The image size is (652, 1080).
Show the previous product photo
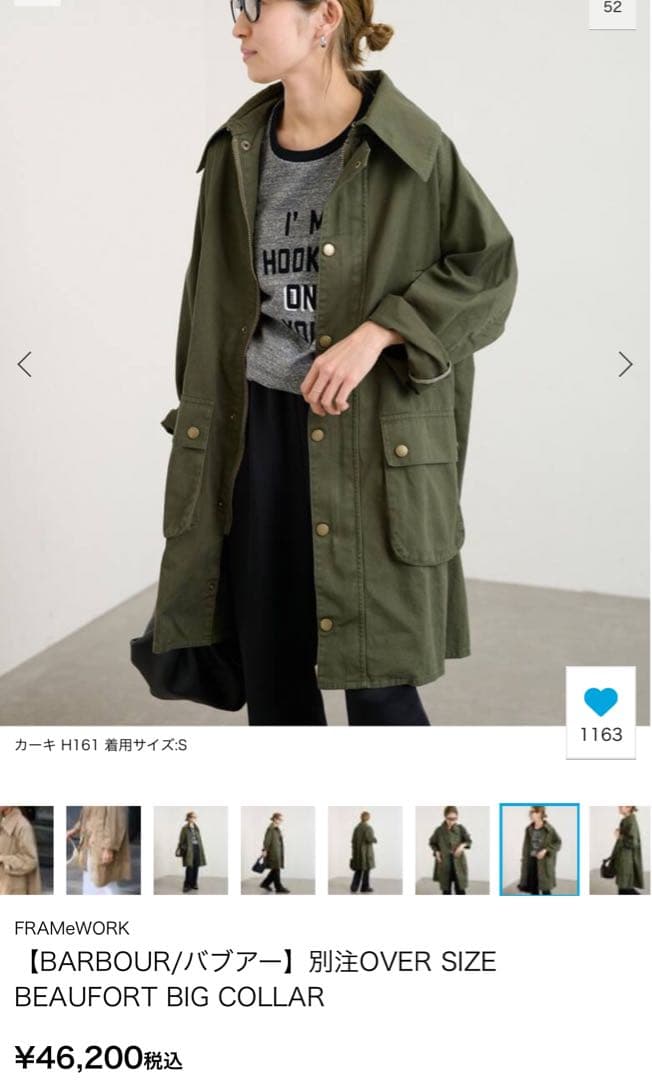pyautogui.click(x=25, y=364)
